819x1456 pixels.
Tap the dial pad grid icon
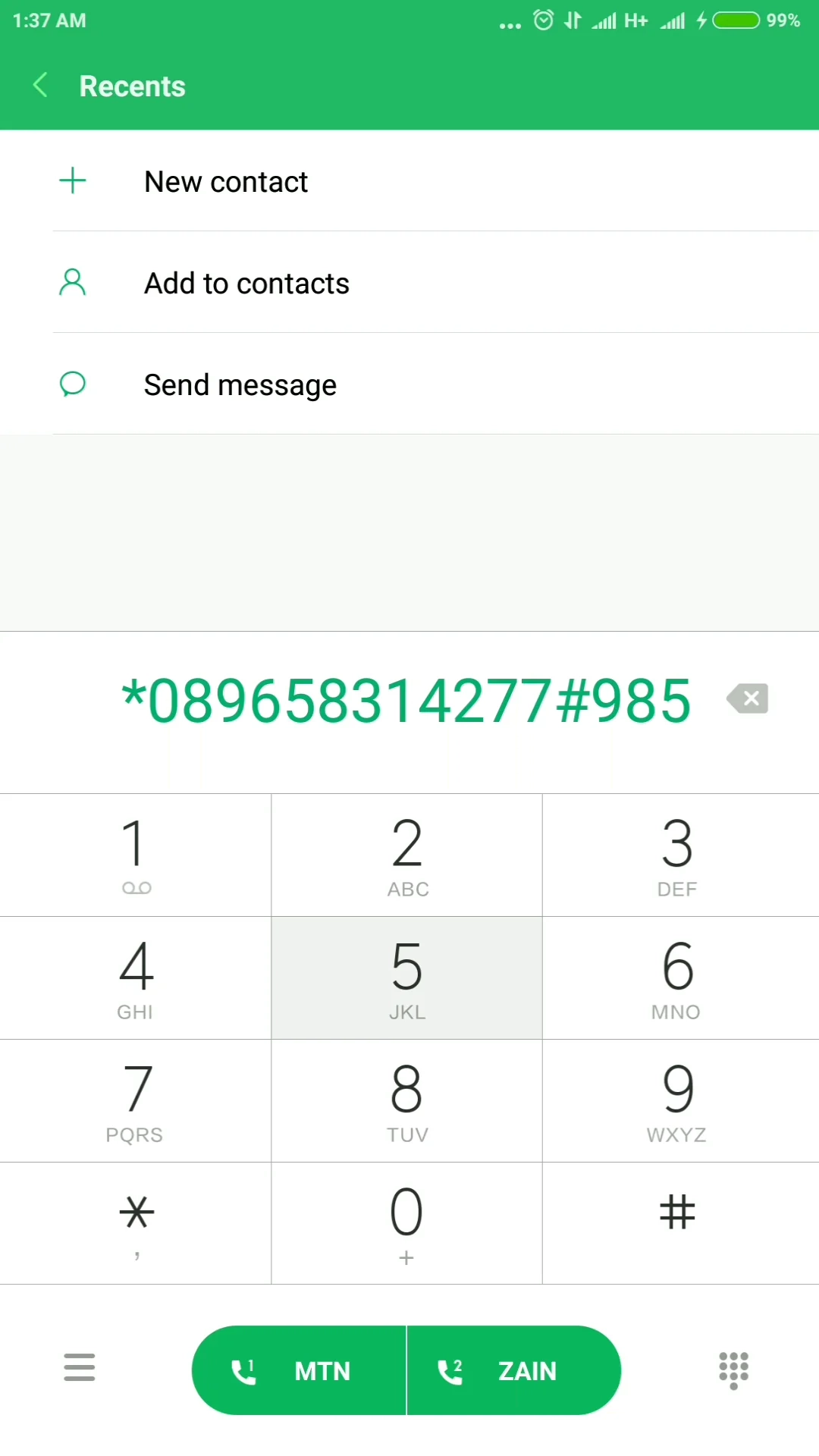point(733,1369)
